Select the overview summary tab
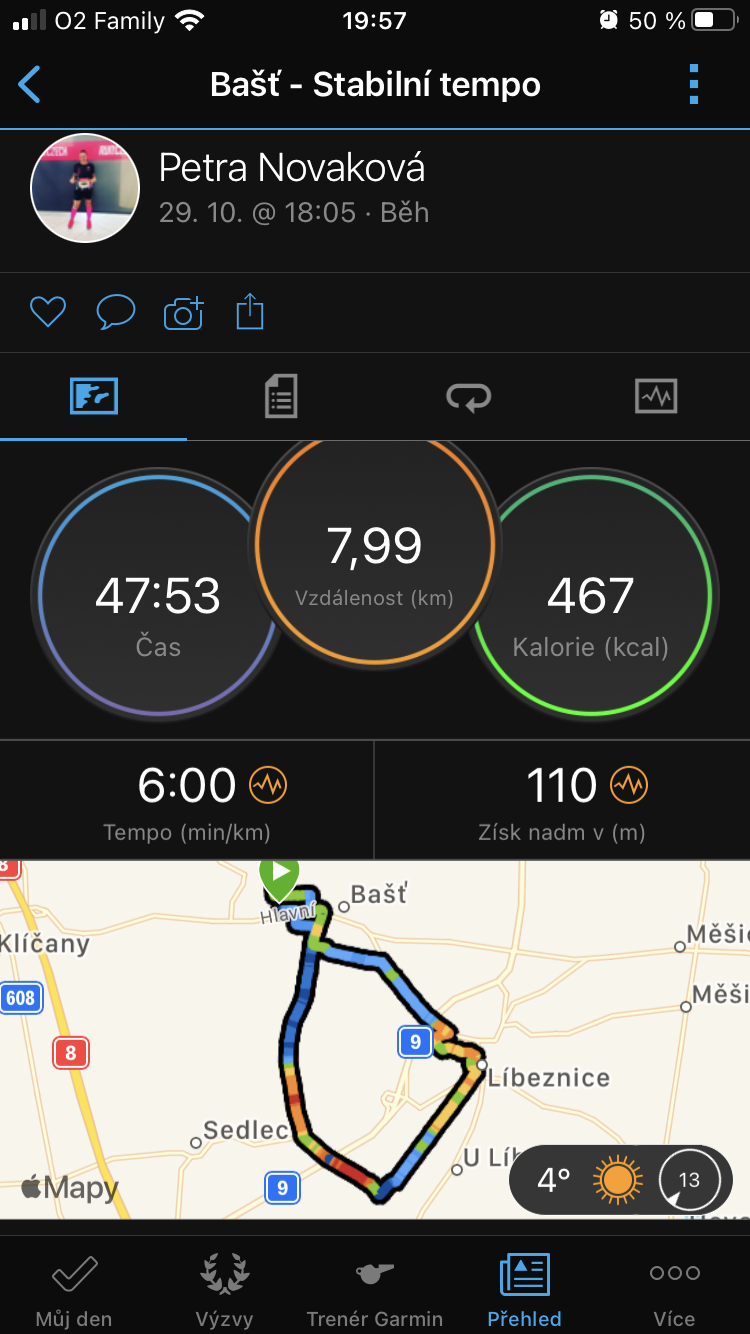This screenshot has height=1334, width=750. pos(94,396)
